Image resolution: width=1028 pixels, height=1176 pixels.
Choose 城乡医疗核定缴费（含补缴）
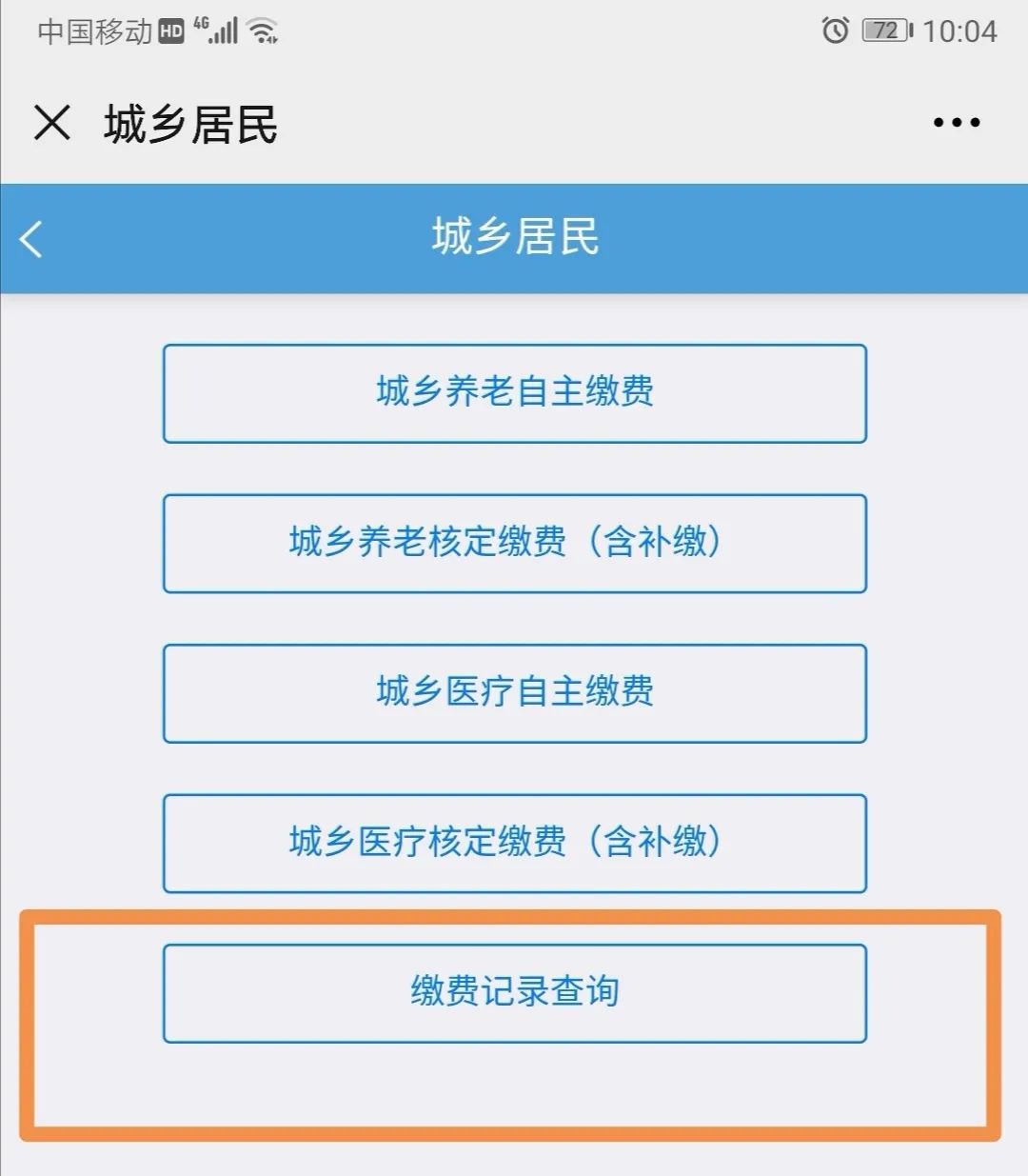tap(514, 843)
